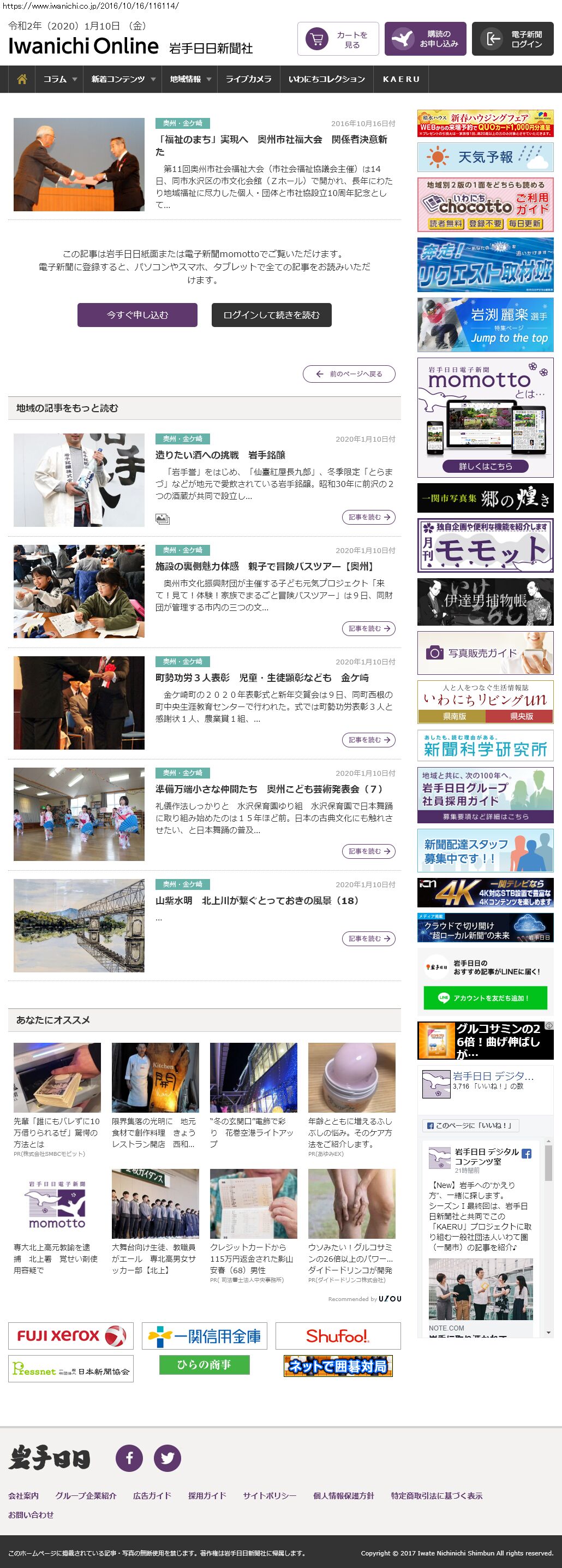Go to ライブカメラ page

248,79
